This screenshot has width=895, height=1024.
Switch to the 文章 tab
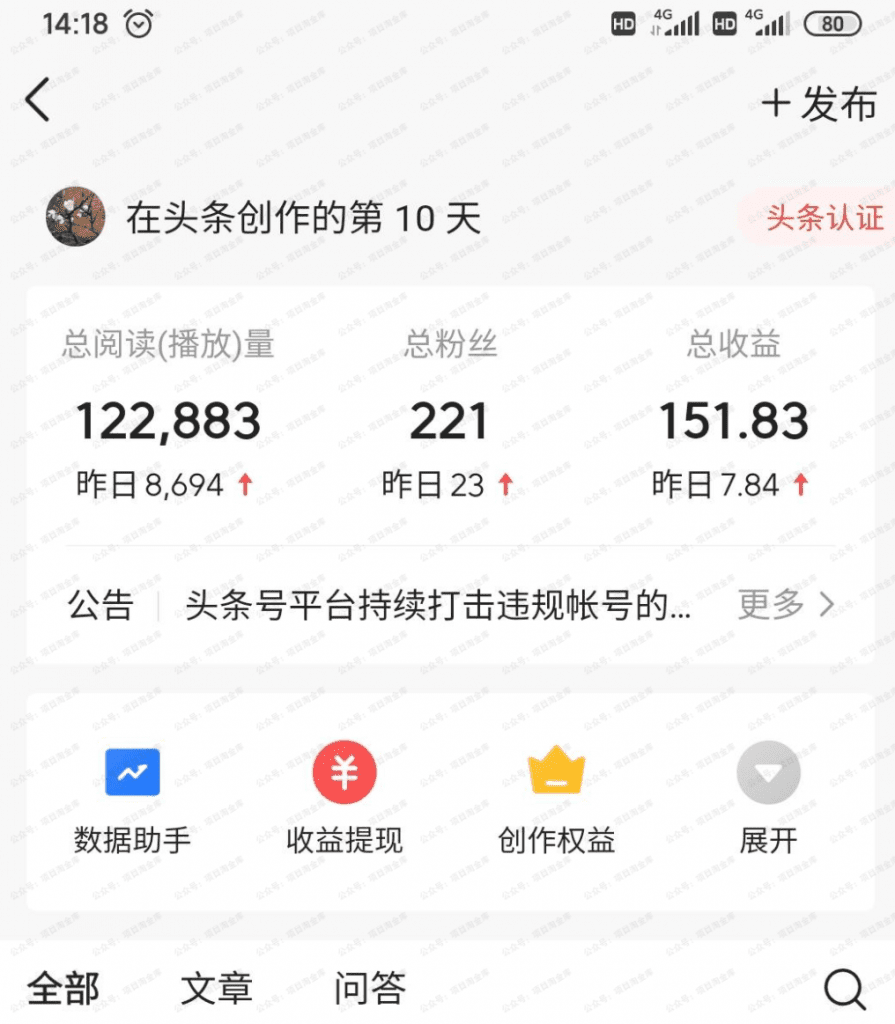tap(216, 989)
